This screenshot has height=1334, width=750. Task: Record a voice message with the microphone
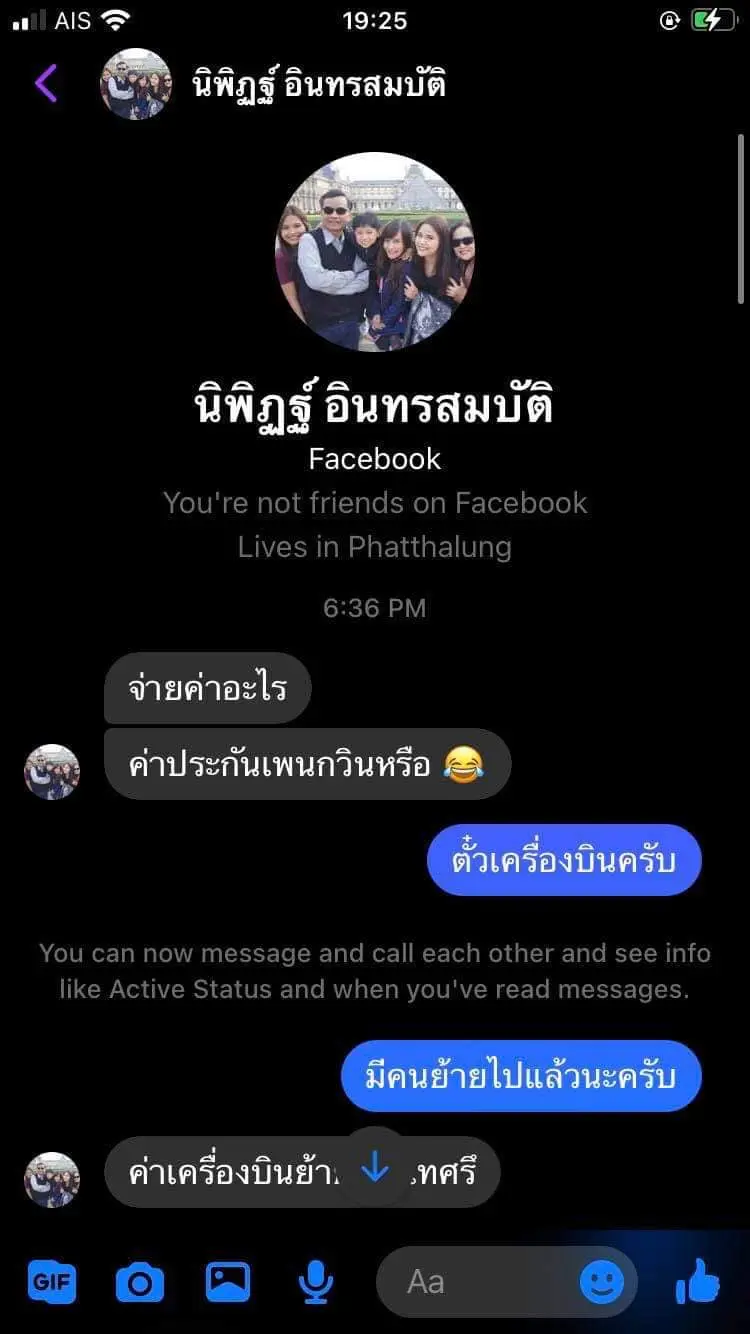click(316, 1282)
